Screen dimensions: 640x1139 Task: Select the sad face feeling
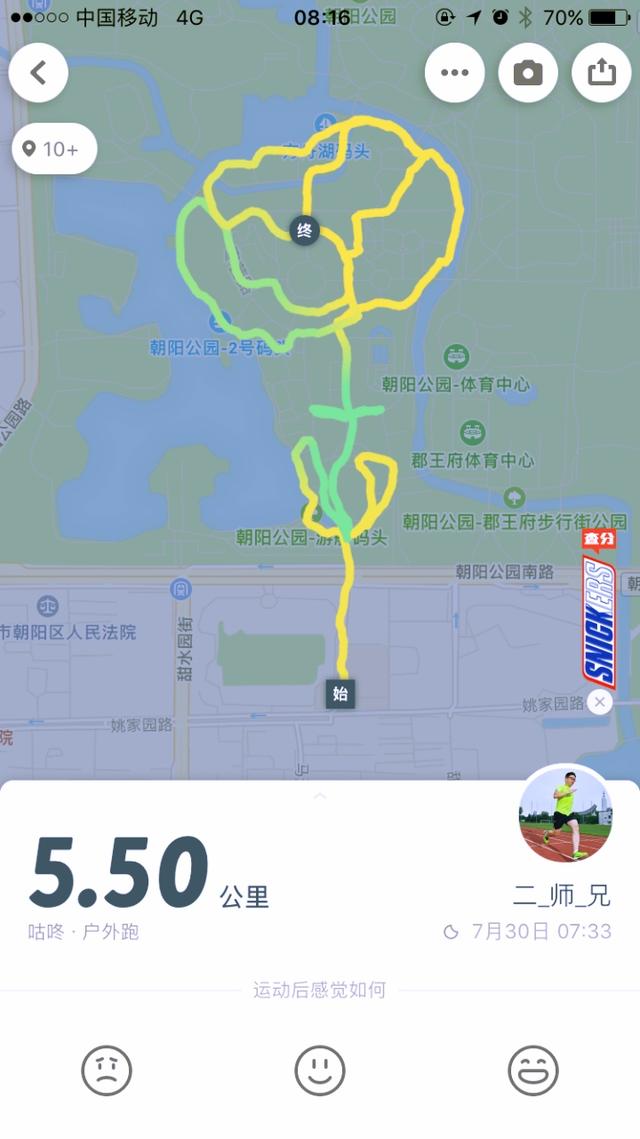(x=106, y=1071)
